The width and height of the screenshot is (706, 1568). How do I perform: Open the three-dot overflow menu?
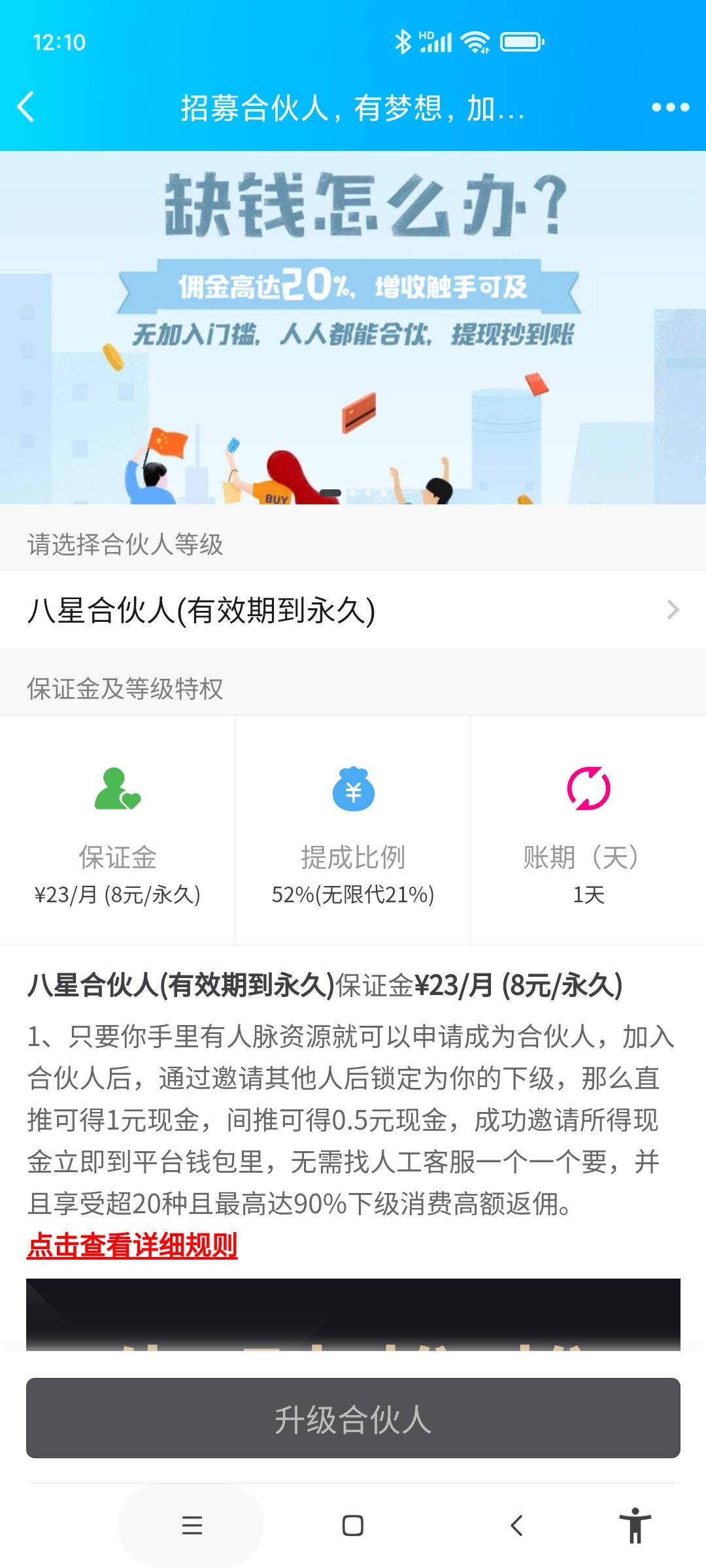670,107
